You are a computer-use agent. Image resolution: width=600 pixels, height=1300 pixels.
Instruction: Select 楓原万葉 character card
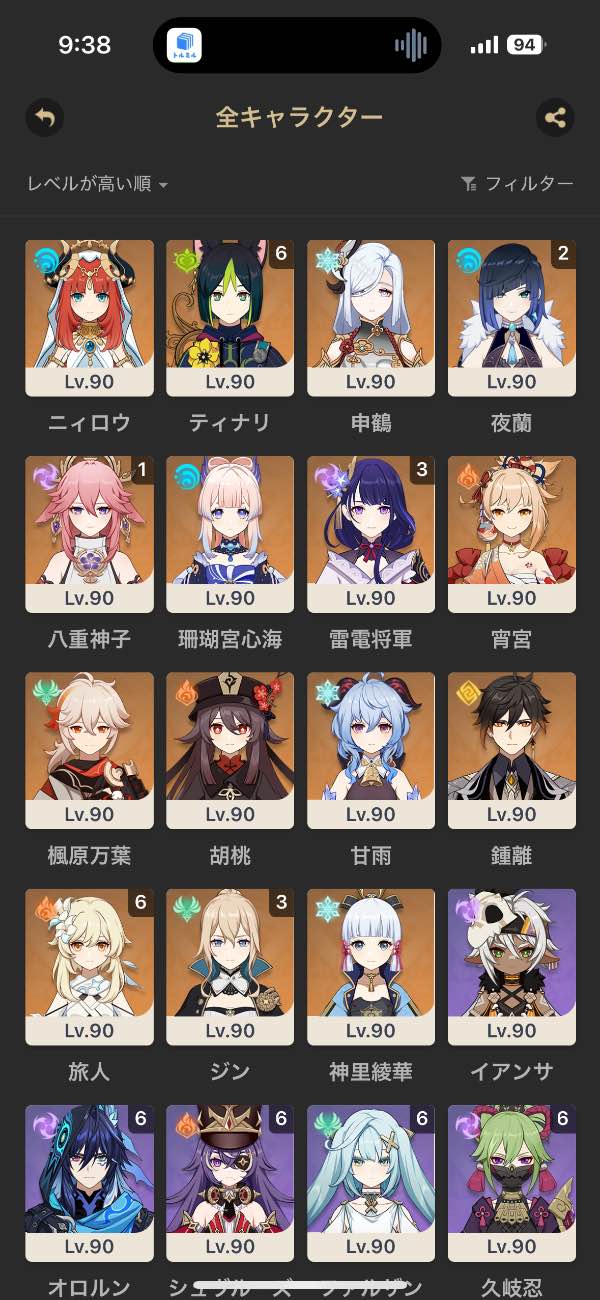click(89, 750)
